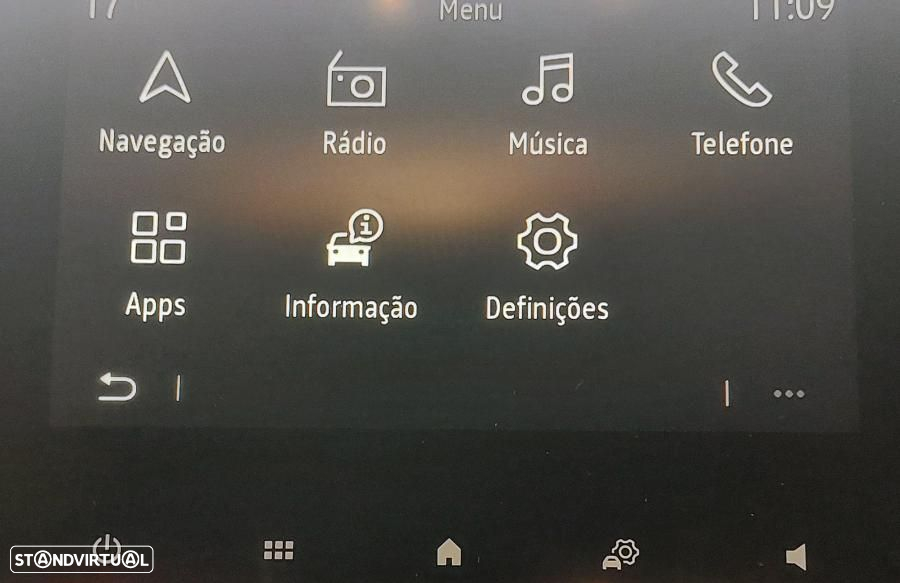This screenshot has height=583, width=900.
Task: Tap the speaker volume icon
Action: click(x=796, y=556)
